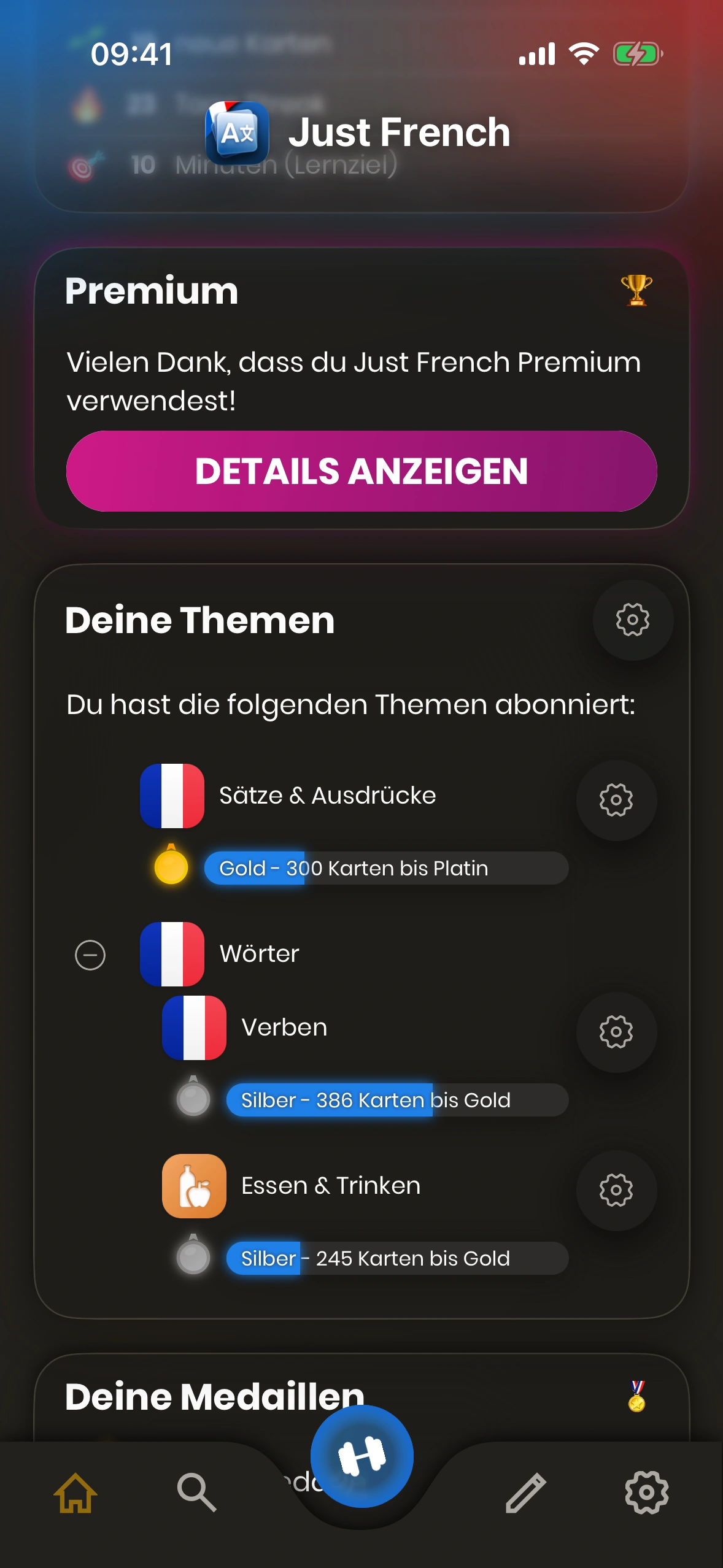This screenshot has width=723, height=1568.
Task: Go to the home tab
Action: (x=75, y=1493)
